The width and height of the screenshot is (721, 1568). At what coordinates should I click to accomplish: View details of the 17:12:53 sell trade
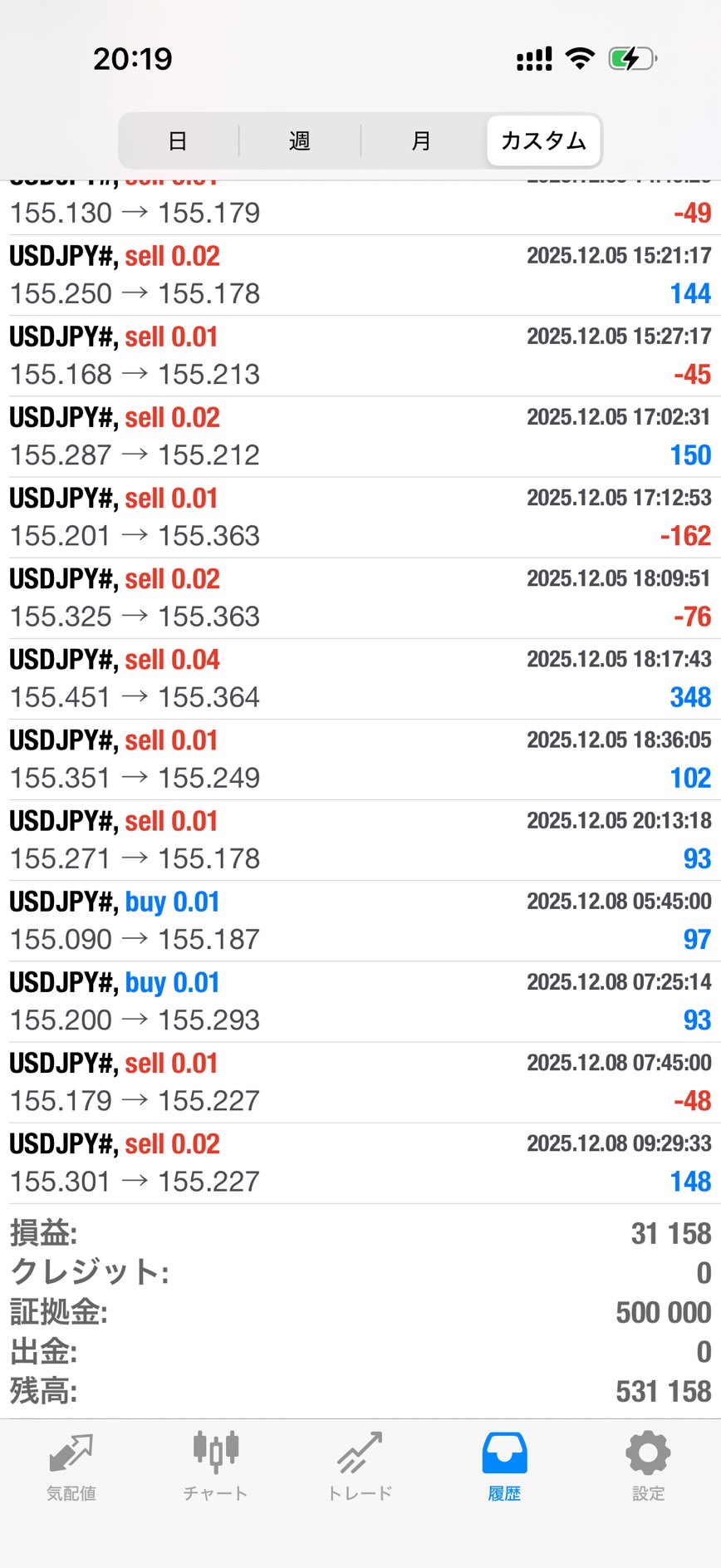(x=360, y=517)
